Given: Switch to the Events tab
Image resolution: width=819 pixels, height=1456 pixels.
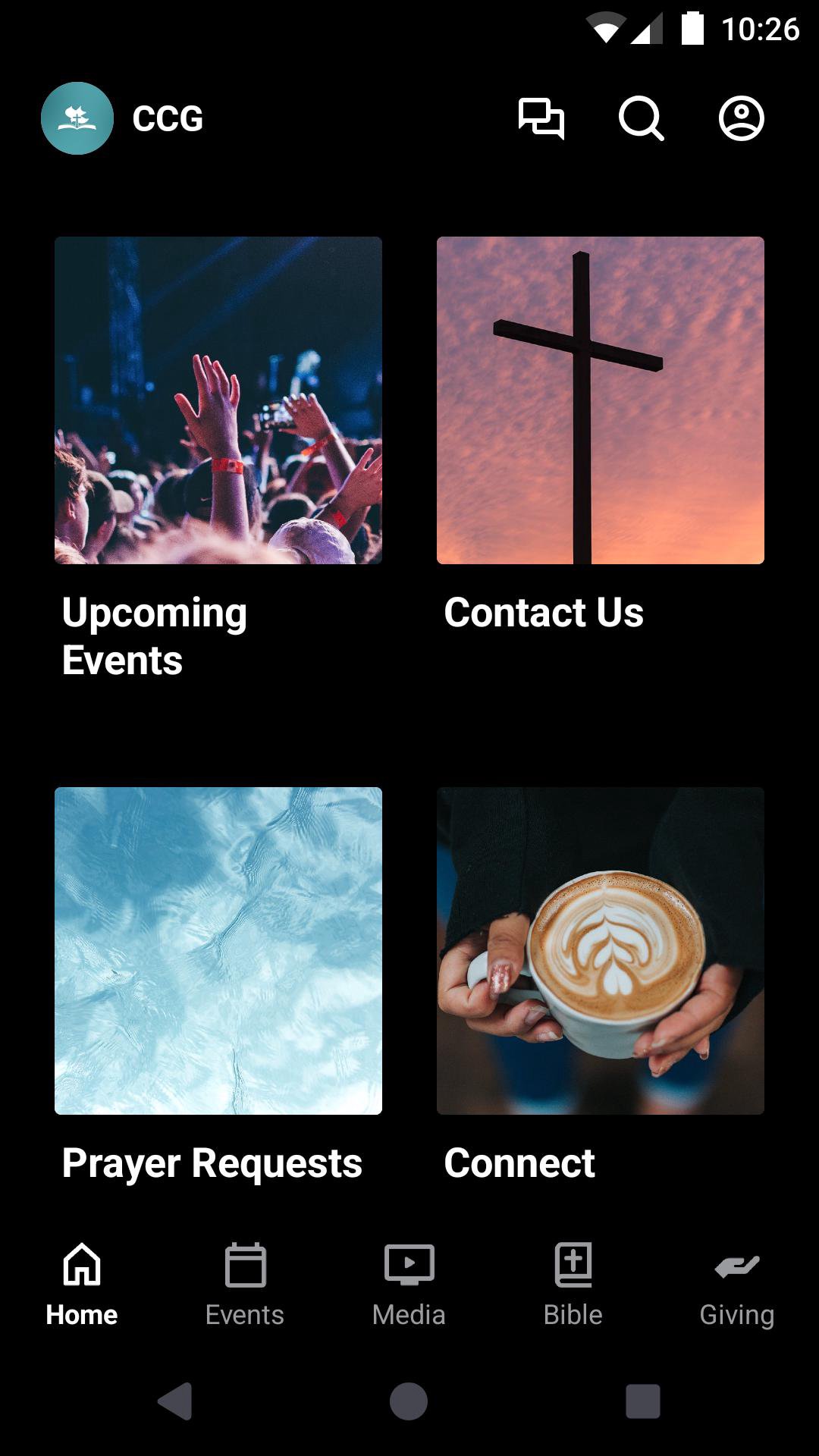Looking at the screenshot, I should [x=245, y=1283].
